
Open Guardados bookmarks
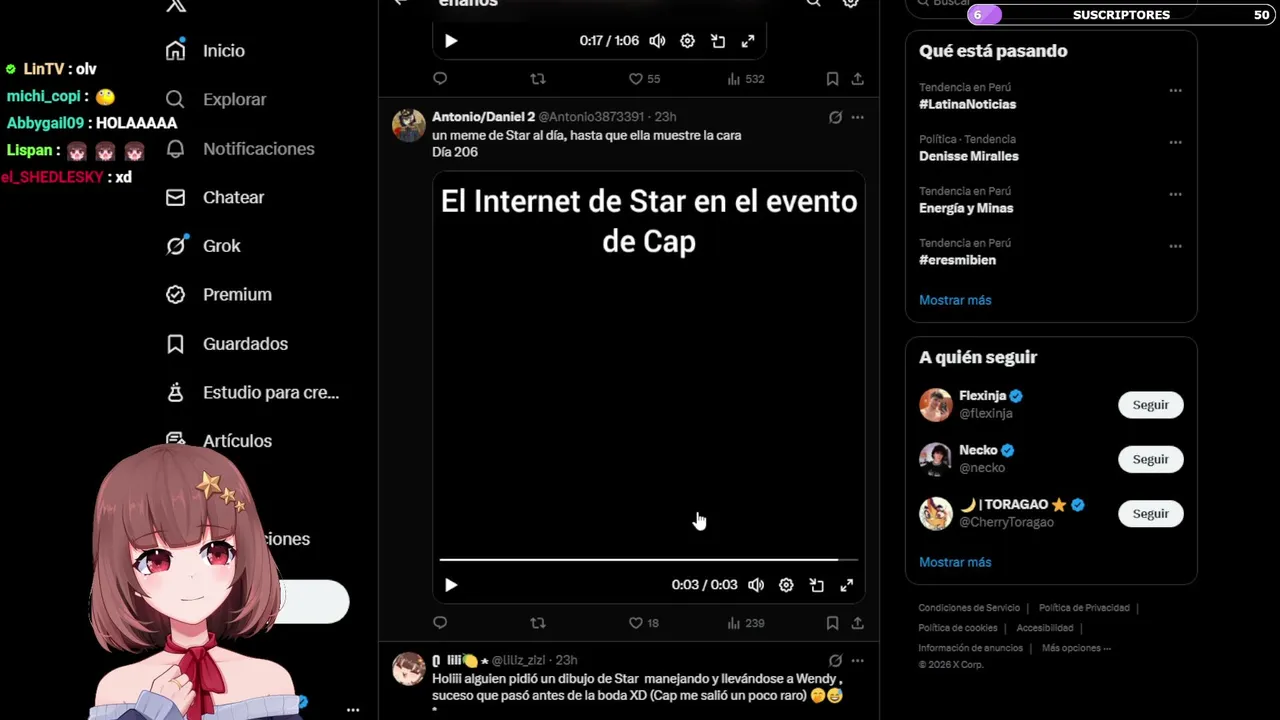(x=244, y=344)
